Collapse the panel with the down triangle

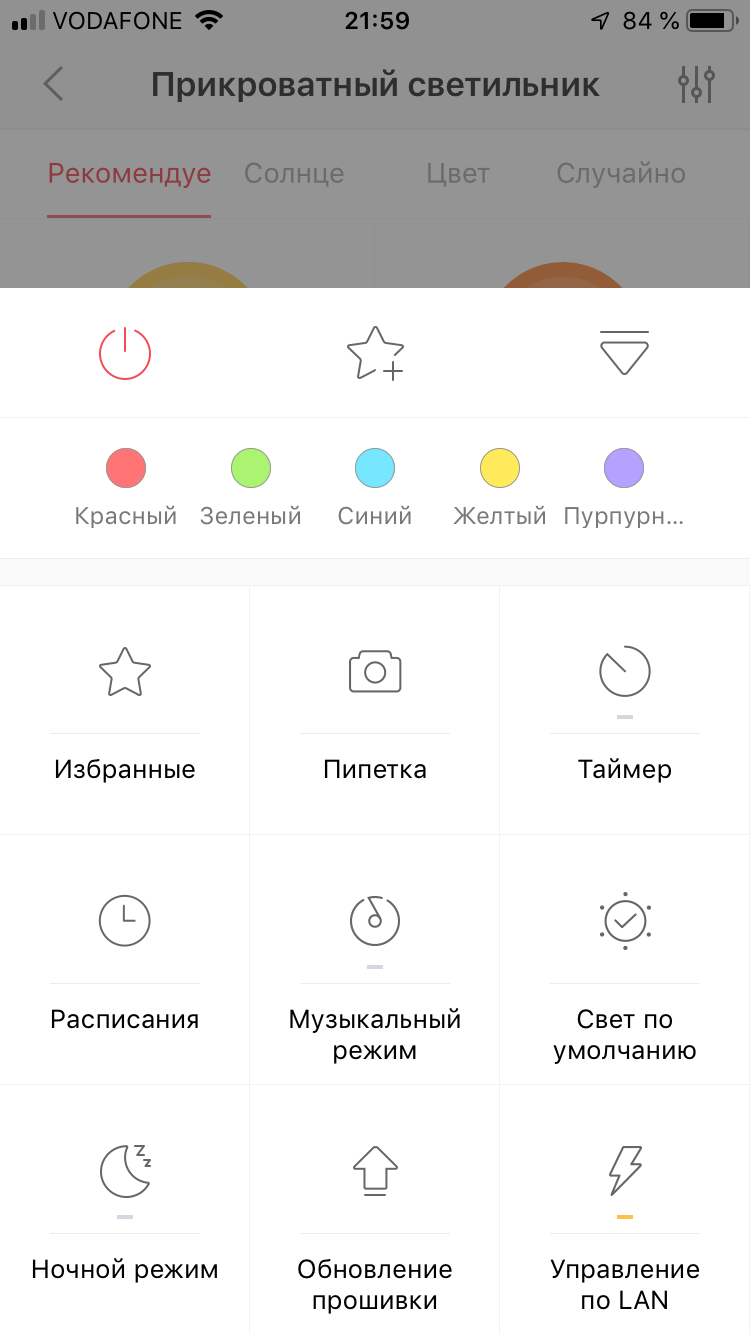625,353
